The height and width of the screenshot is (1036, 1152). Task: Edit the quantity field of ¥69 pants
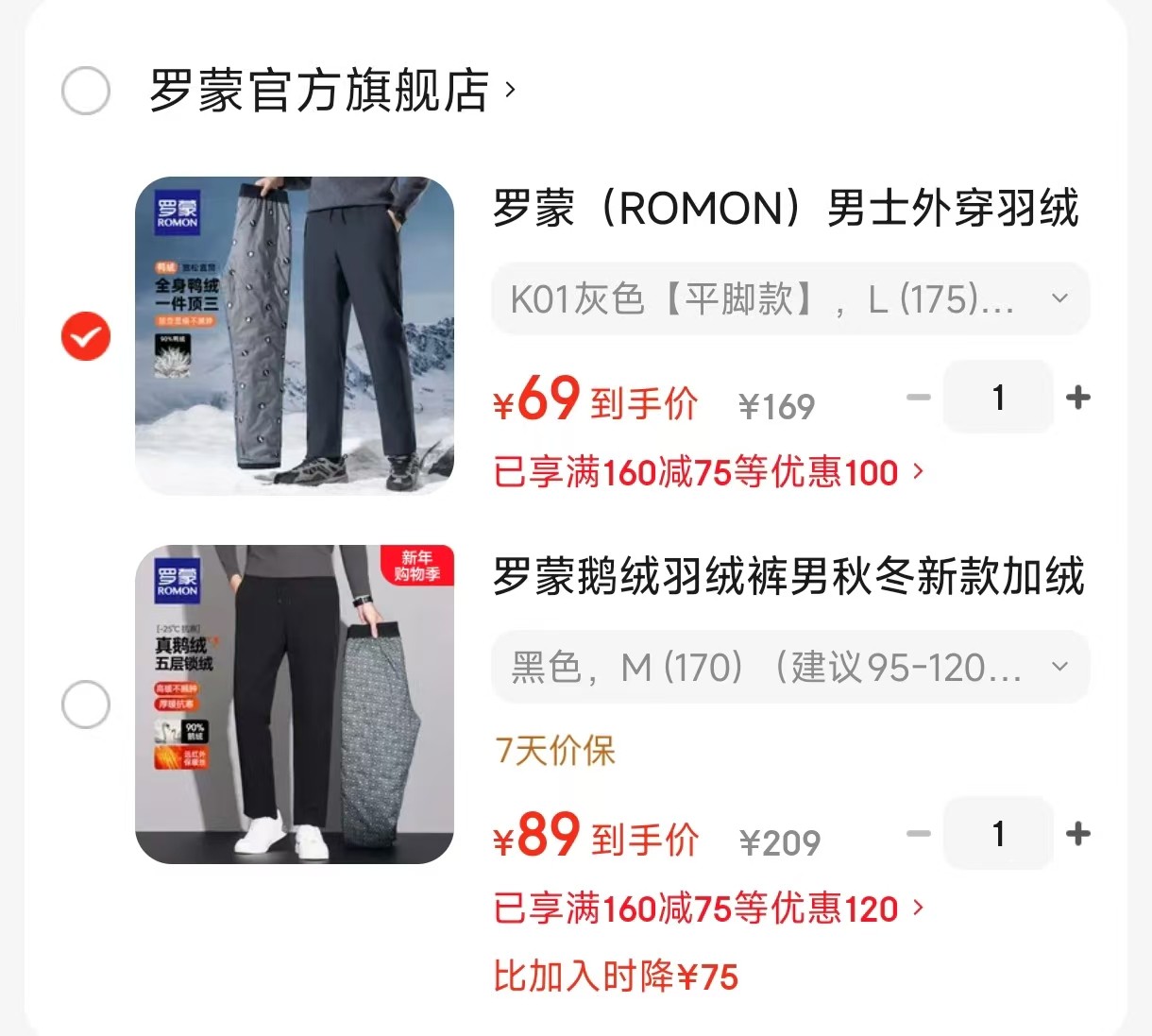tap(998, 398)
